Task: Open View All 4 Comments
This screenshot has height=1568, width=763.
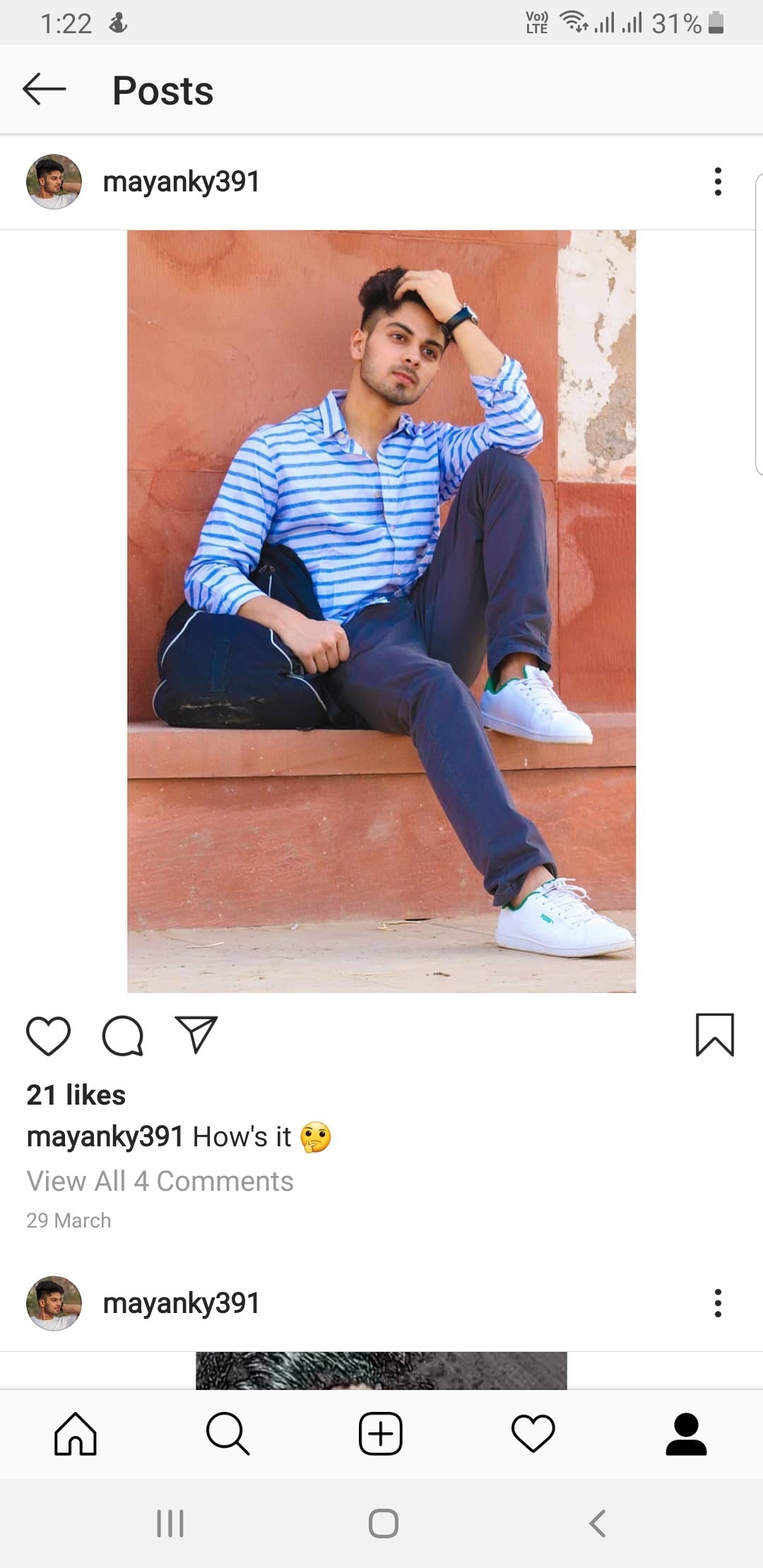Action: [x=160, y=1181]
